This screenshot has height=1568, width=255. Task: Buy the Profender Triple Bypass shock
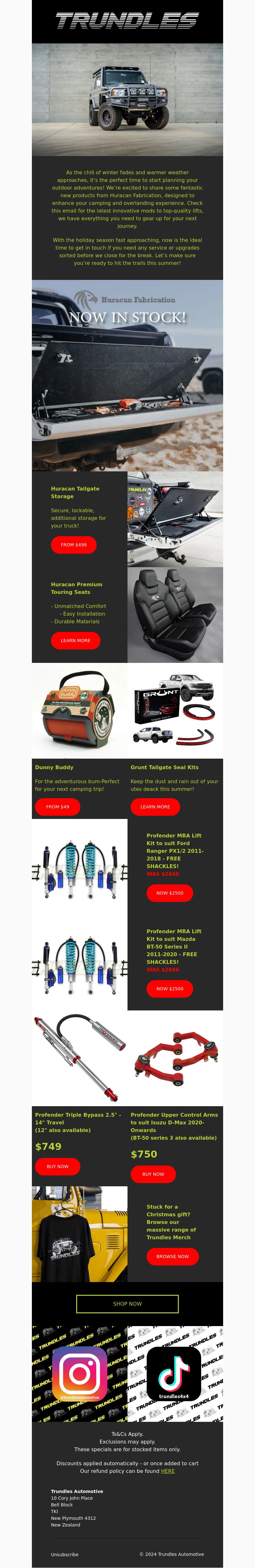point(58,1166)
